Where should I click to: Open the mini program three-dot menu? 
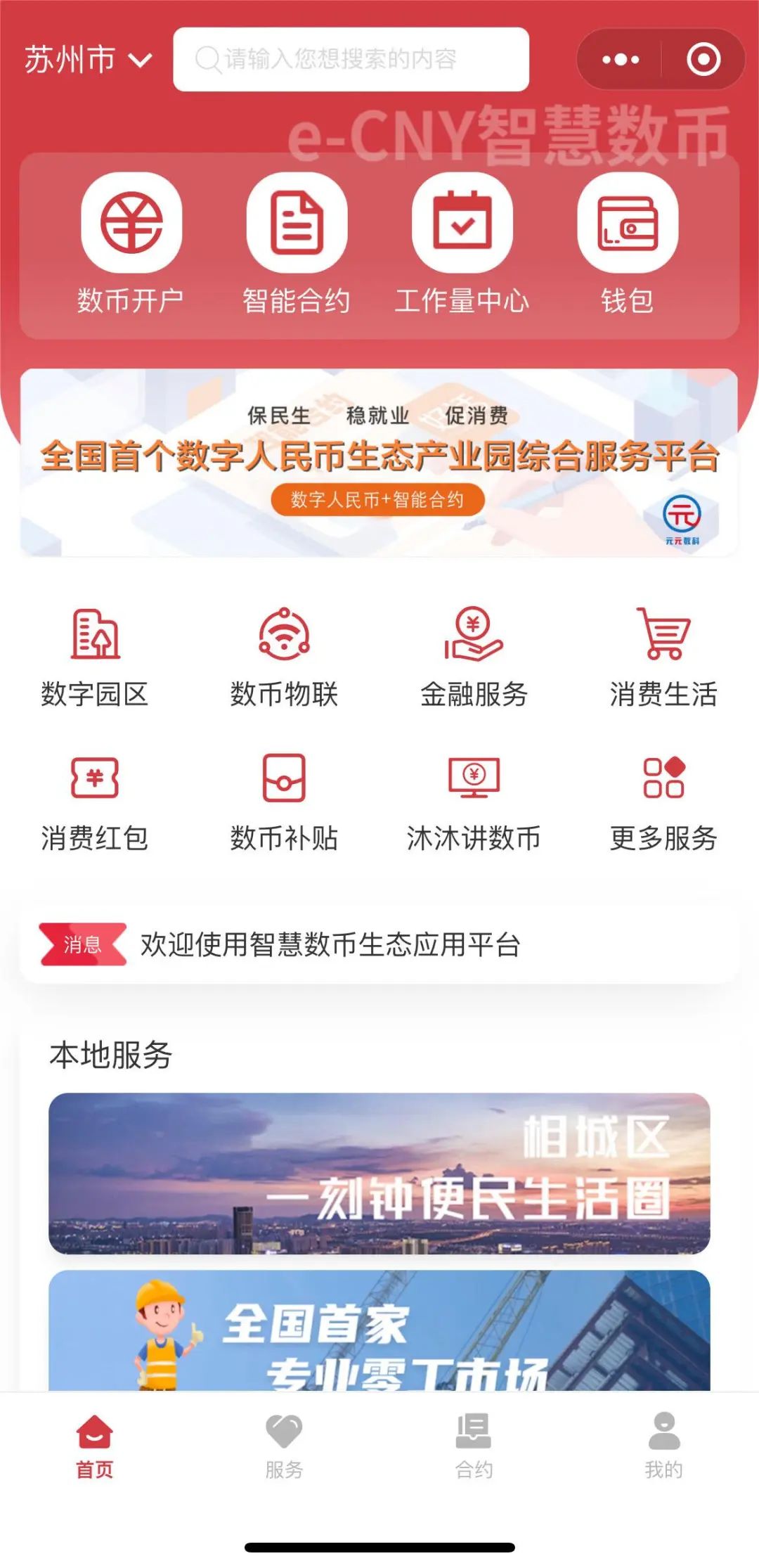[x=620, y=60]
